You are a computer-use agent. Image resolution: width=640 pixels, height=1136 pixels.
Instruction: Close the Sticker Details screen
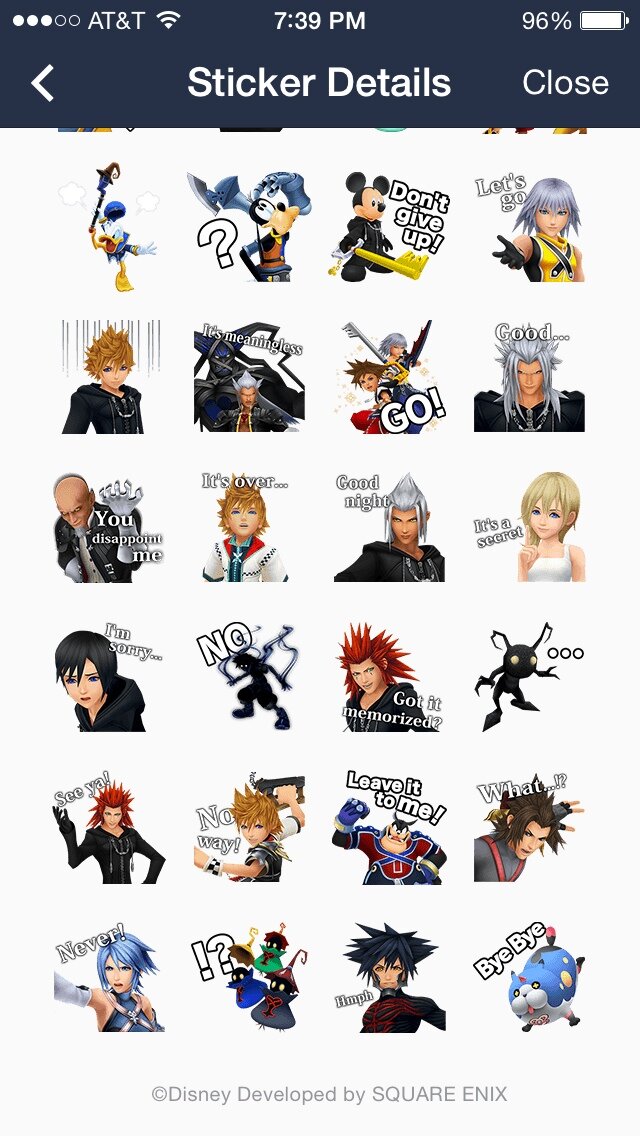[565, 83]
